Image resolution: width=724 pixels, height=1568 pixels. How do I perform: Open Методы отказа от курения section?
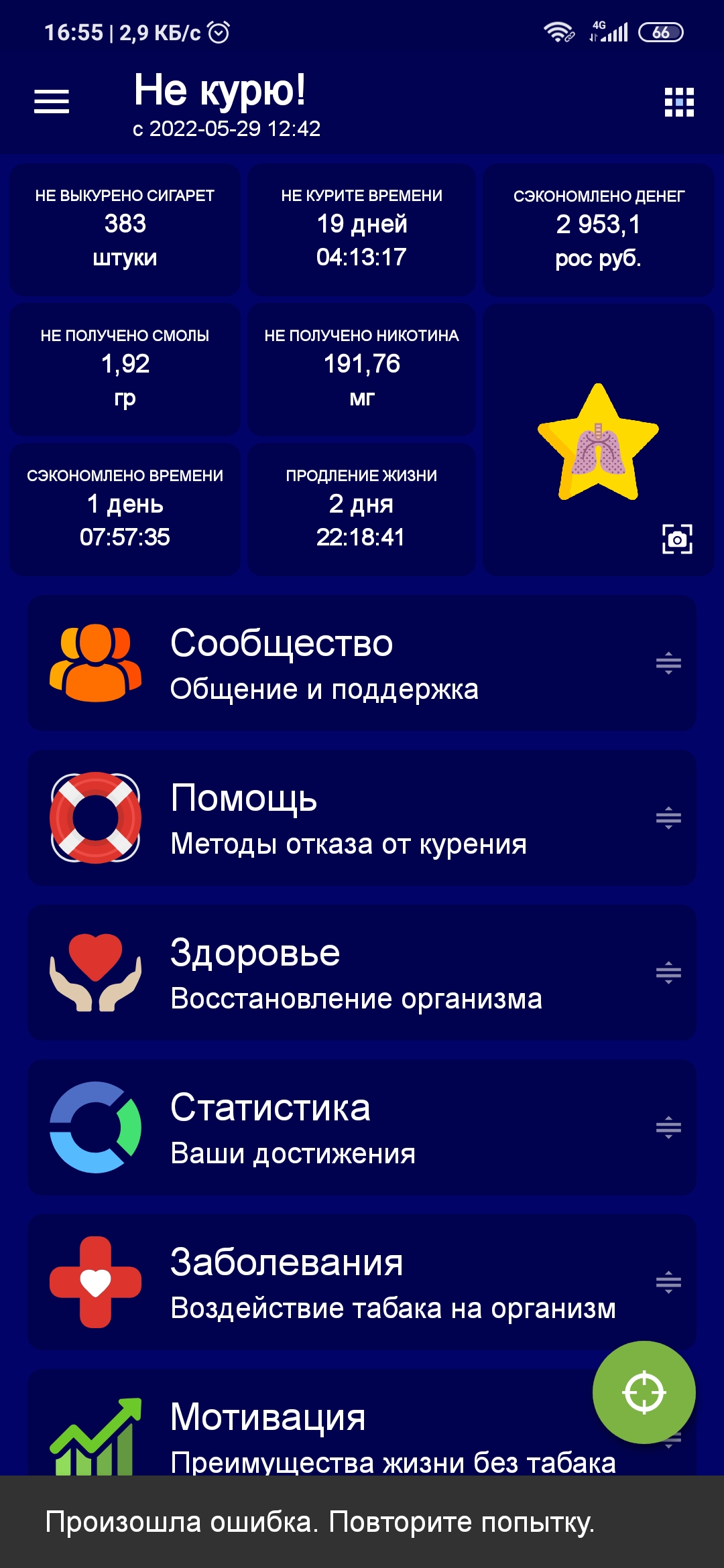349,844
